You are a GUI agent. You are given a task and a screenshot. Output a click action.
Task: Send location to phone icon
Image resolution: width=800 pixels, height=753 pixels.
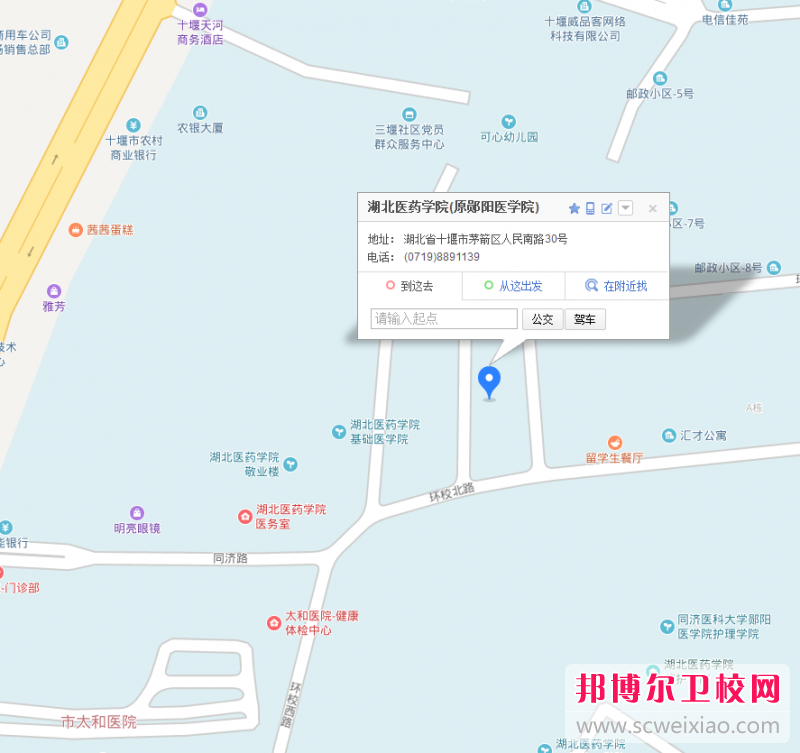590,208
